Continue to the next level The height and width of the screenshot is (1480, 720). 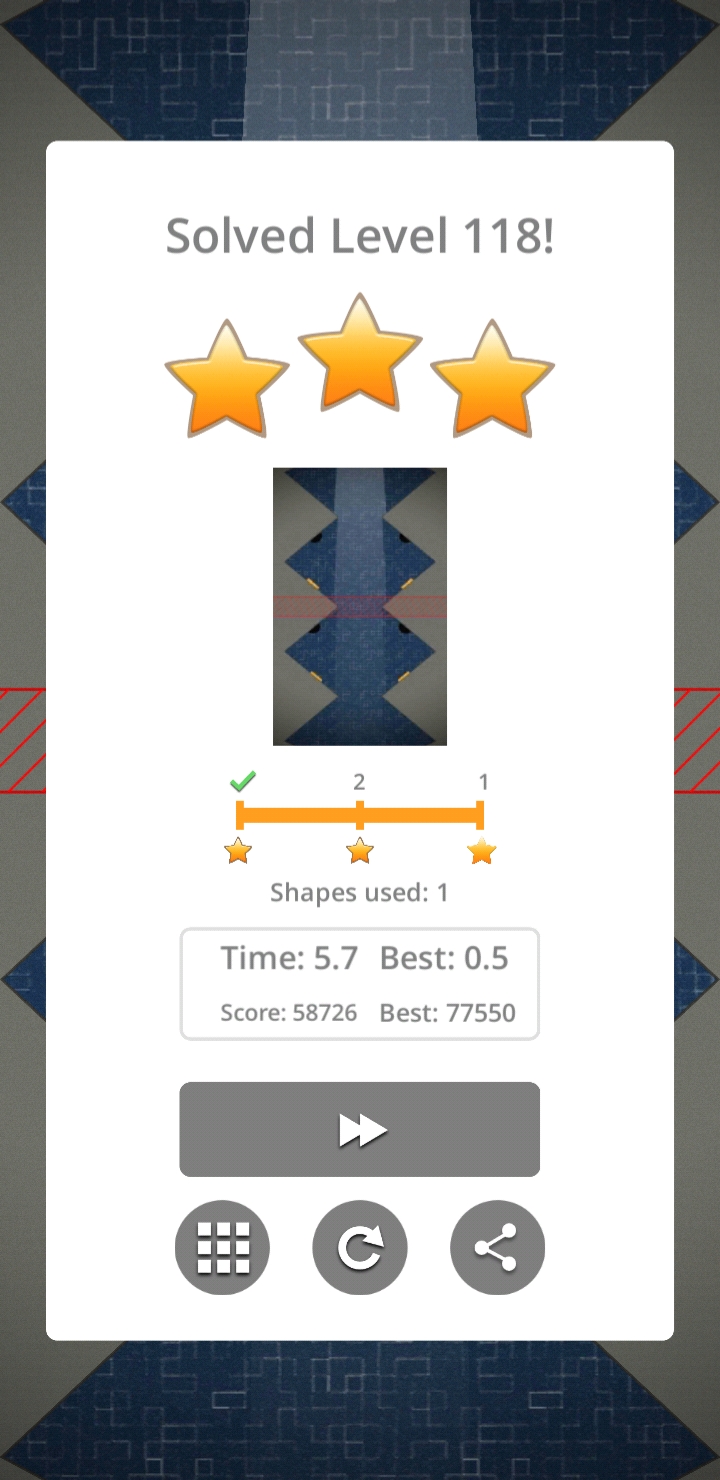pos(359,1129)
